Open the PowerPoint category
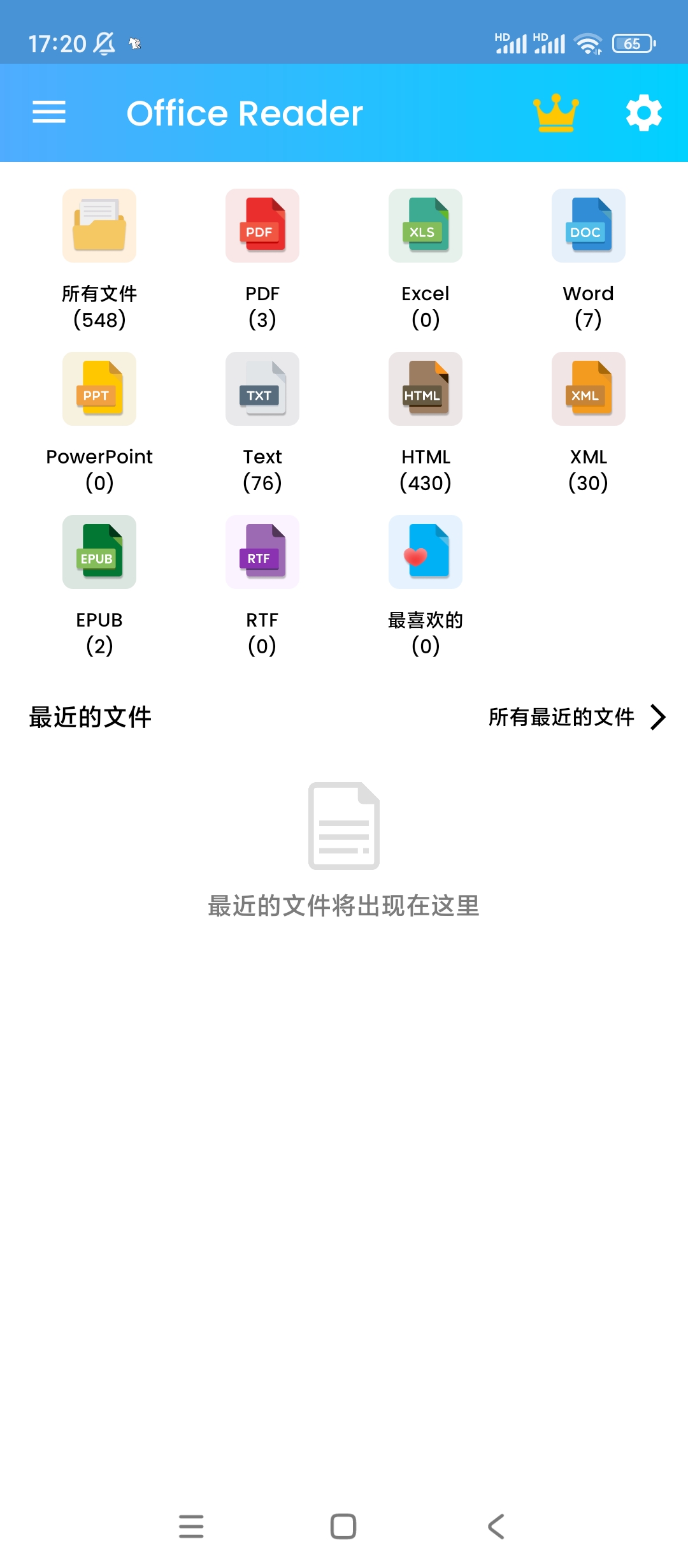This screenshot has height=1568, width=688. point(99,389)
